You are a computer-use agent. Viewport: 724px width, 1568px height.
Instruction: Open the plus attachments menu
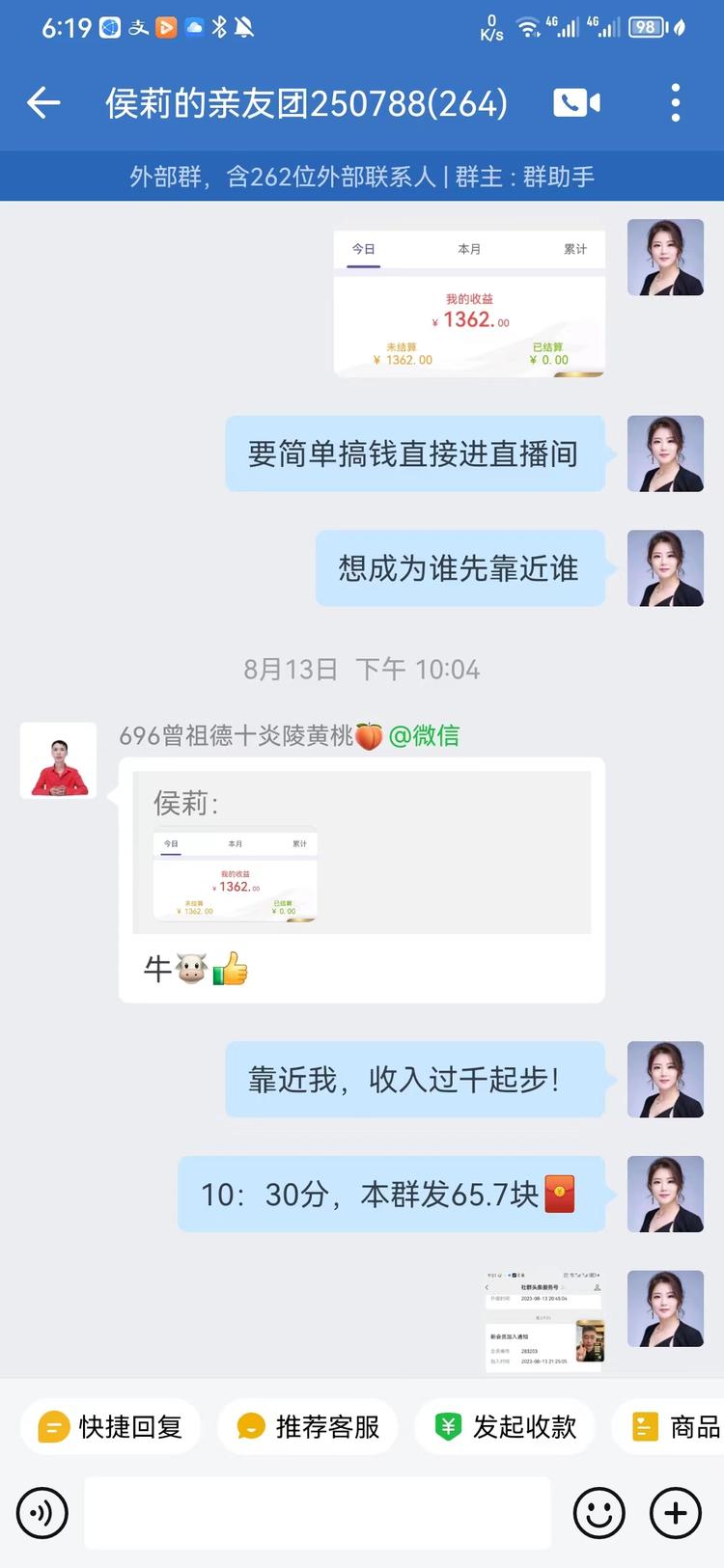(x=676, y=1513)
